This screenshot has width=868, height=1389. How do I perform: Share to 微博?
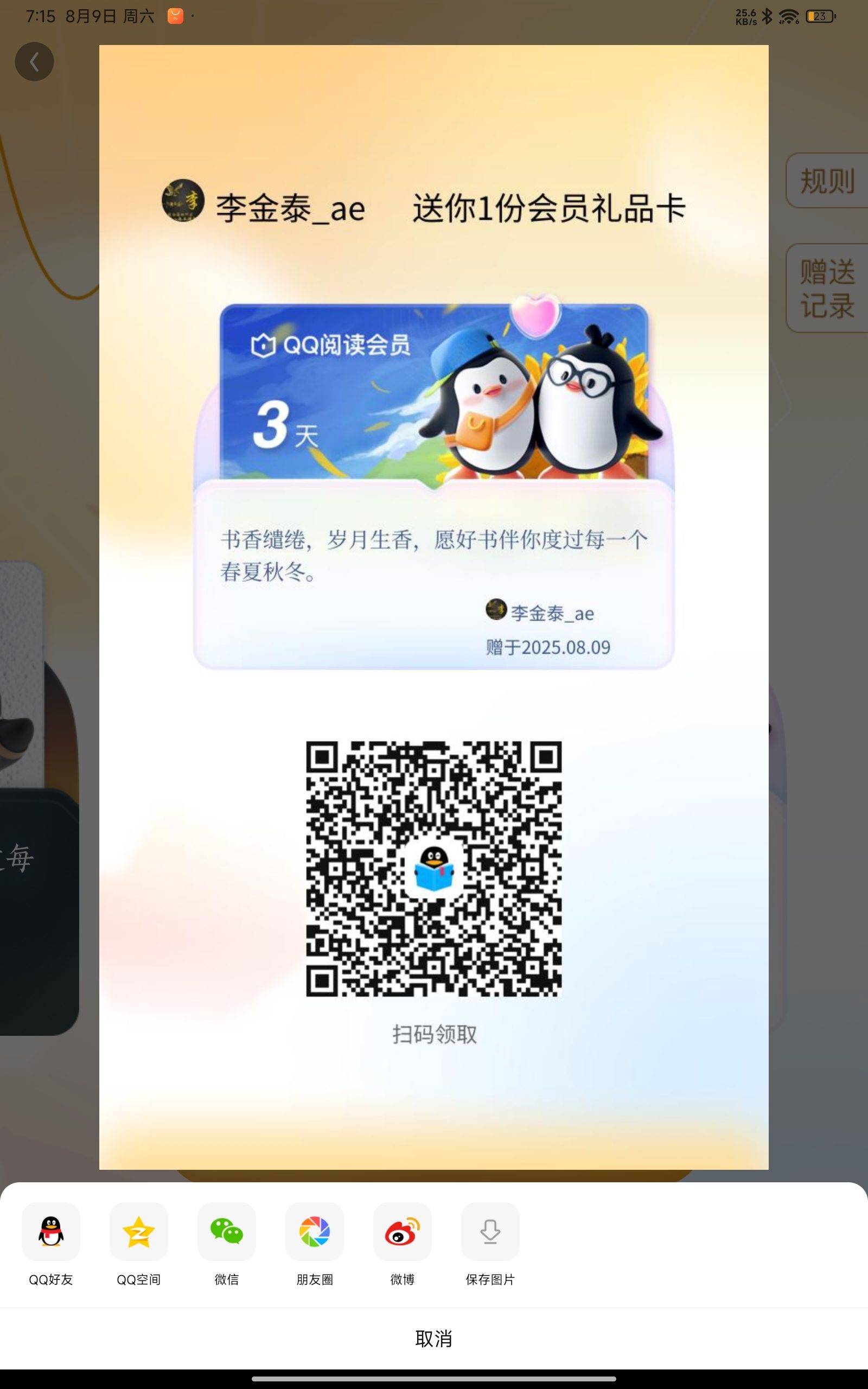pyautogui.click(x=403, y=1243)
